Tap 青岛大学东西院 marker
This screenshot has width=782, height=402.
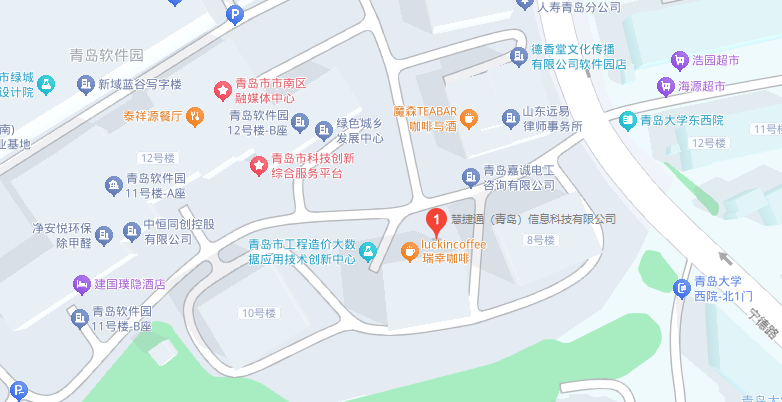628,120
